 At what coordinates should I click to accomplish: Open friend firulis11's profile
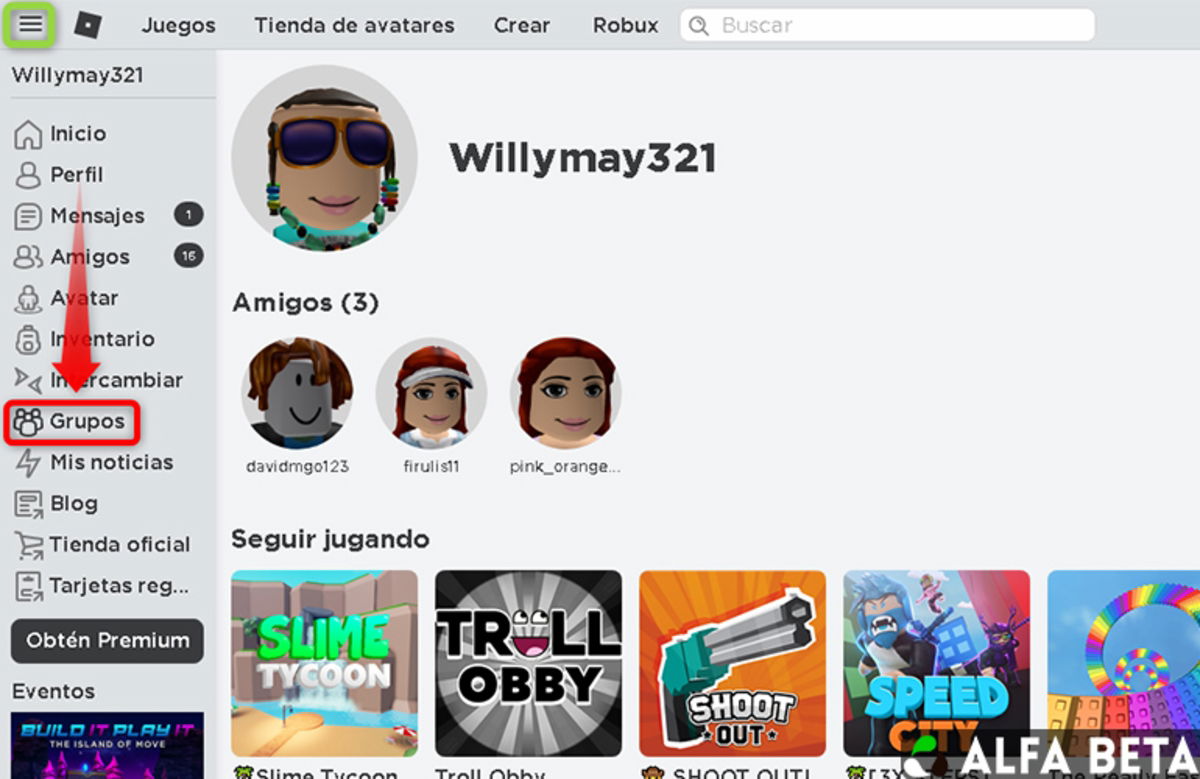point(431,393)
